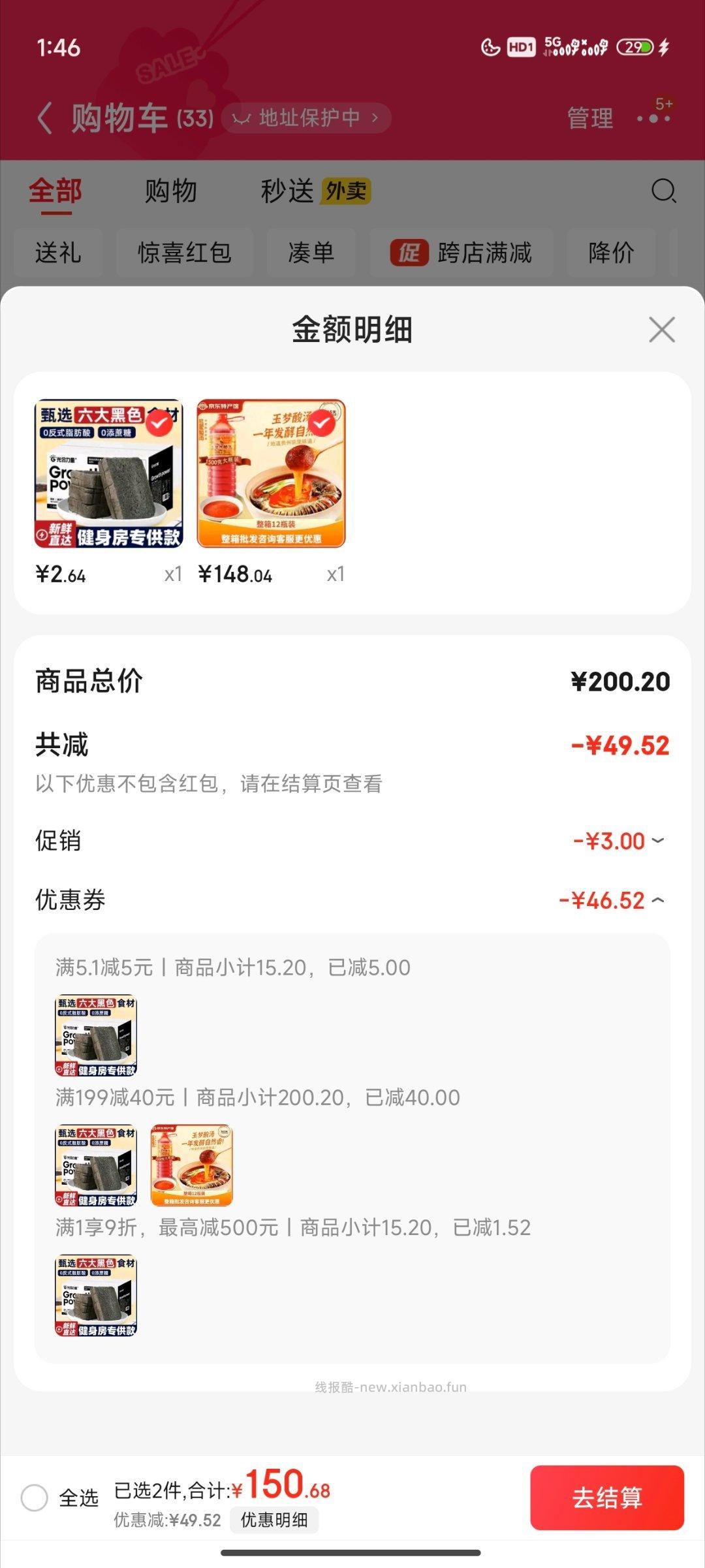Viewport: 705px width, 1568px height.
Task: Tap the chat icon before 地址保护中
Action: click(242, 118)
